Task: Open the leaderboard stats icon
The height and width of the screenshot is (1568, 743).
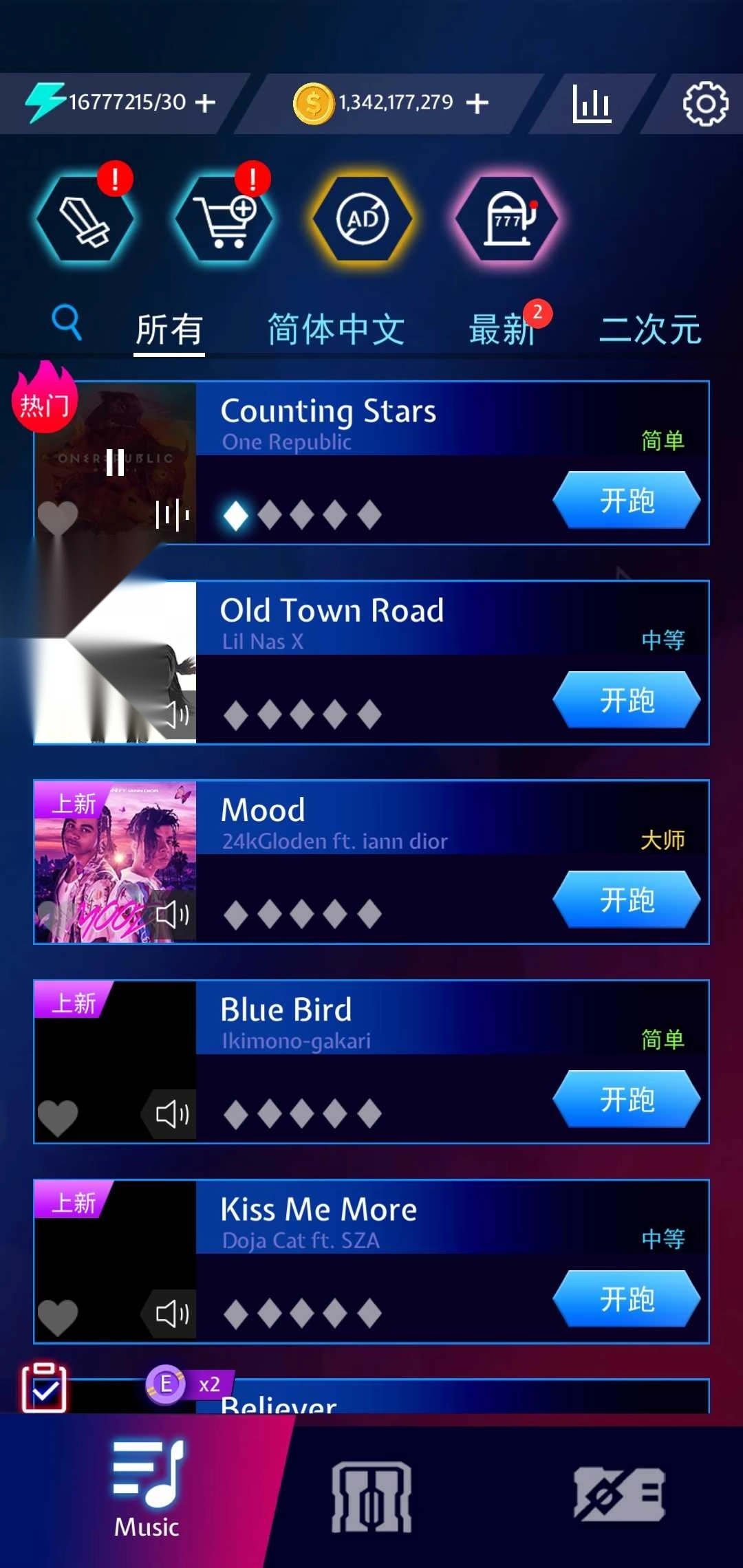Action: (592, 105)
